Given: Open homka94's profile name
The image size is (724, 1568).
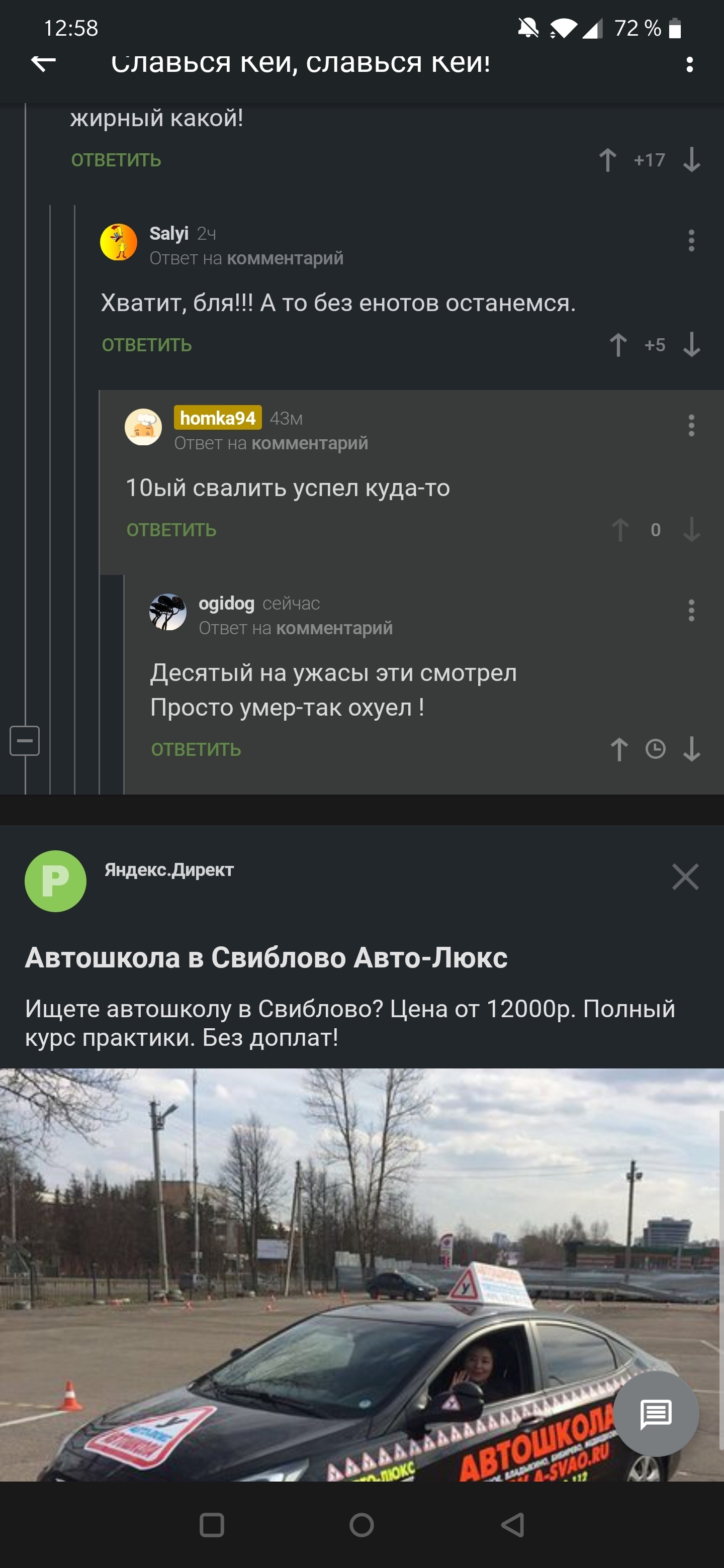Looking at the screenshot, I should [x=218, y=418].
